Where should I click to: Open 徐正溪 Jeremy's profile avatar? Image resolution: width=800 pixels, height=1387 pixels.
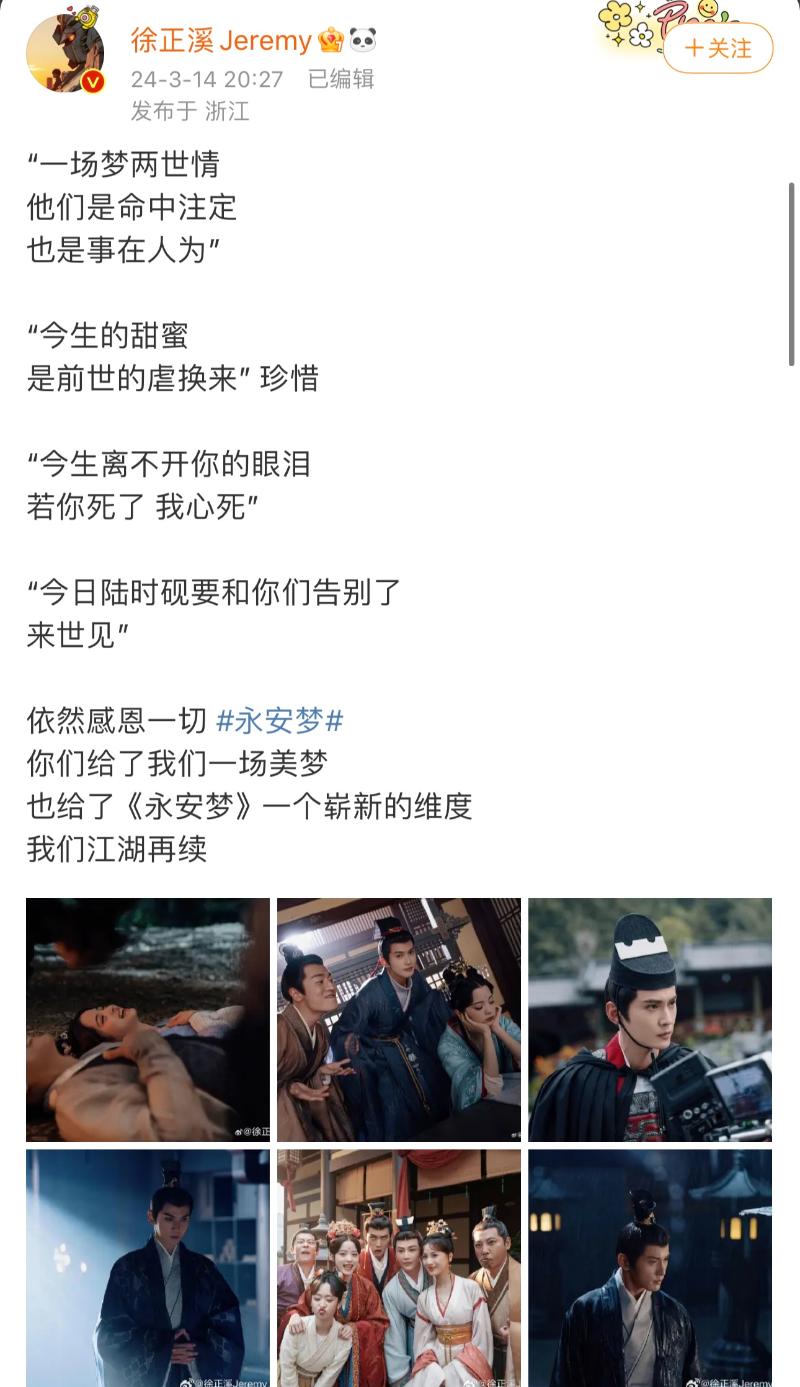(65, 54)
